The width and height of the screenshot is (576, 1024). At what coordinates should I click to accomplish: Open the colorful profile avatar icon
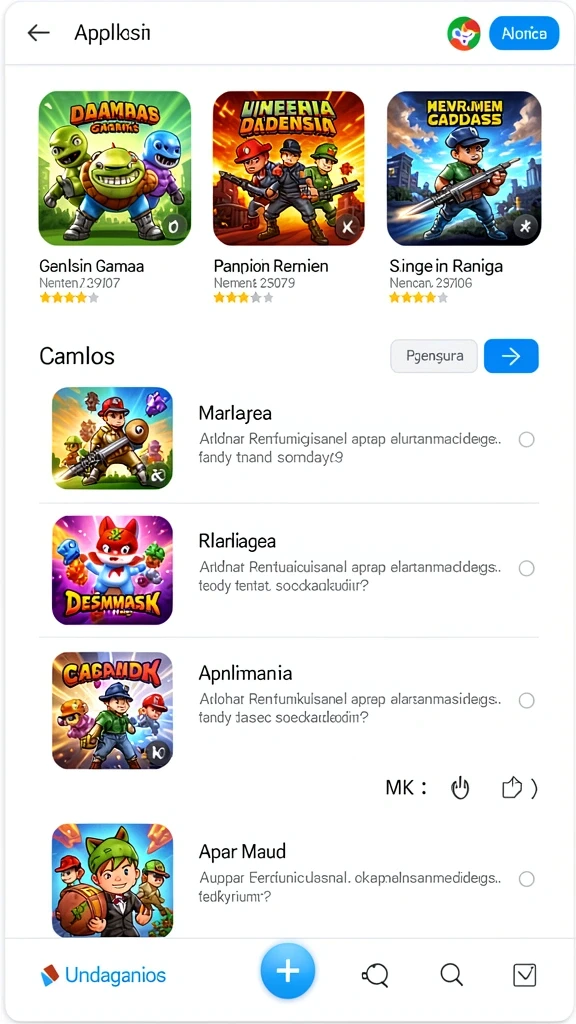point(464,33)
